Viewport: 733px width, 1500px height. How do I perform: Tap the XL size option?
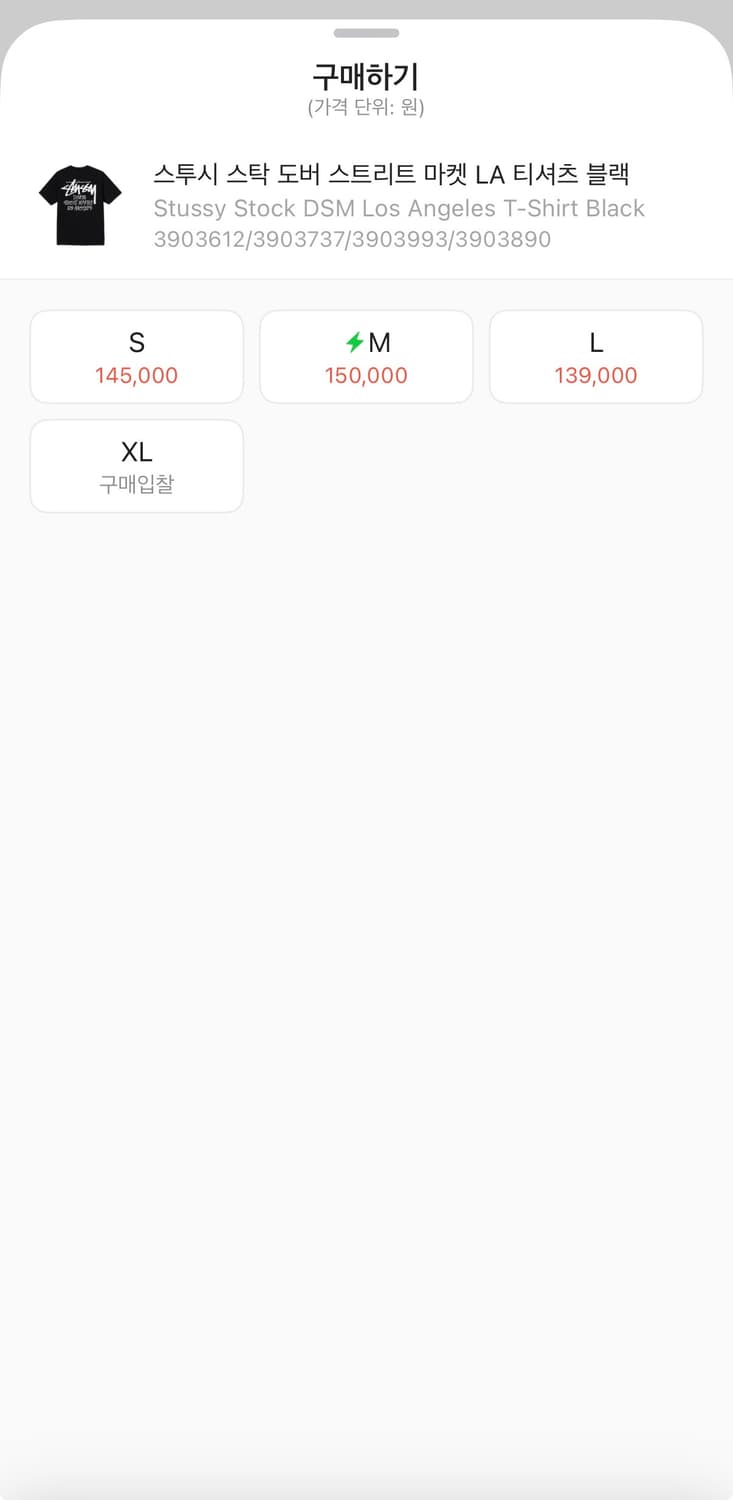136,466
